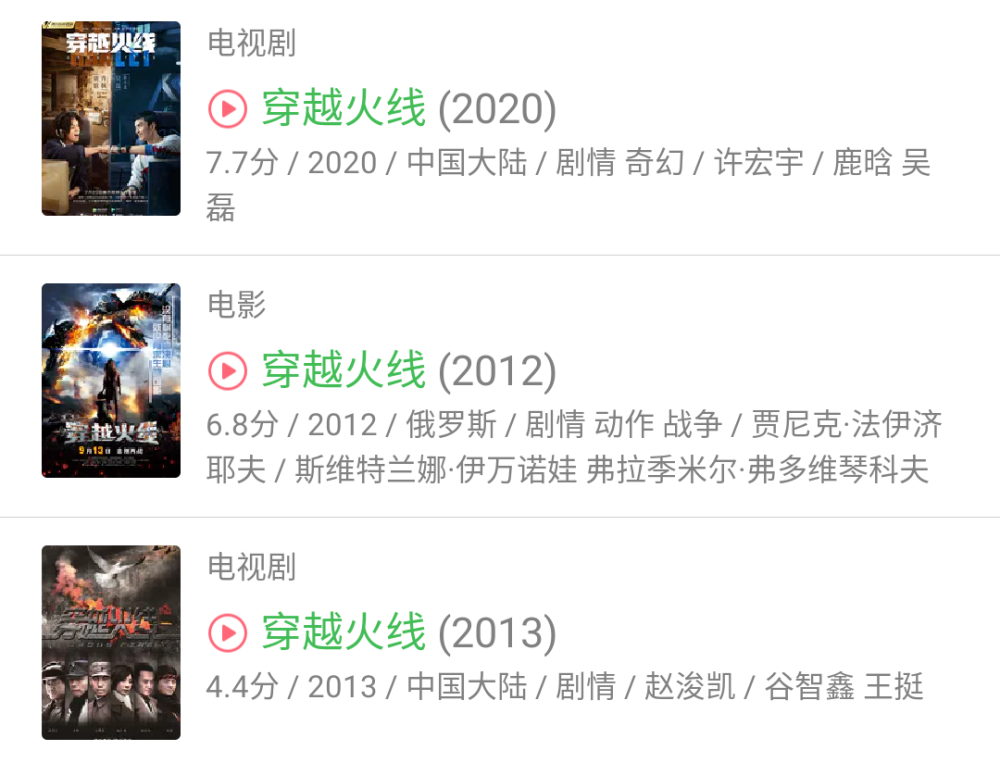Tap the poster of 穿越火线 2013 series

click(111, 642)
